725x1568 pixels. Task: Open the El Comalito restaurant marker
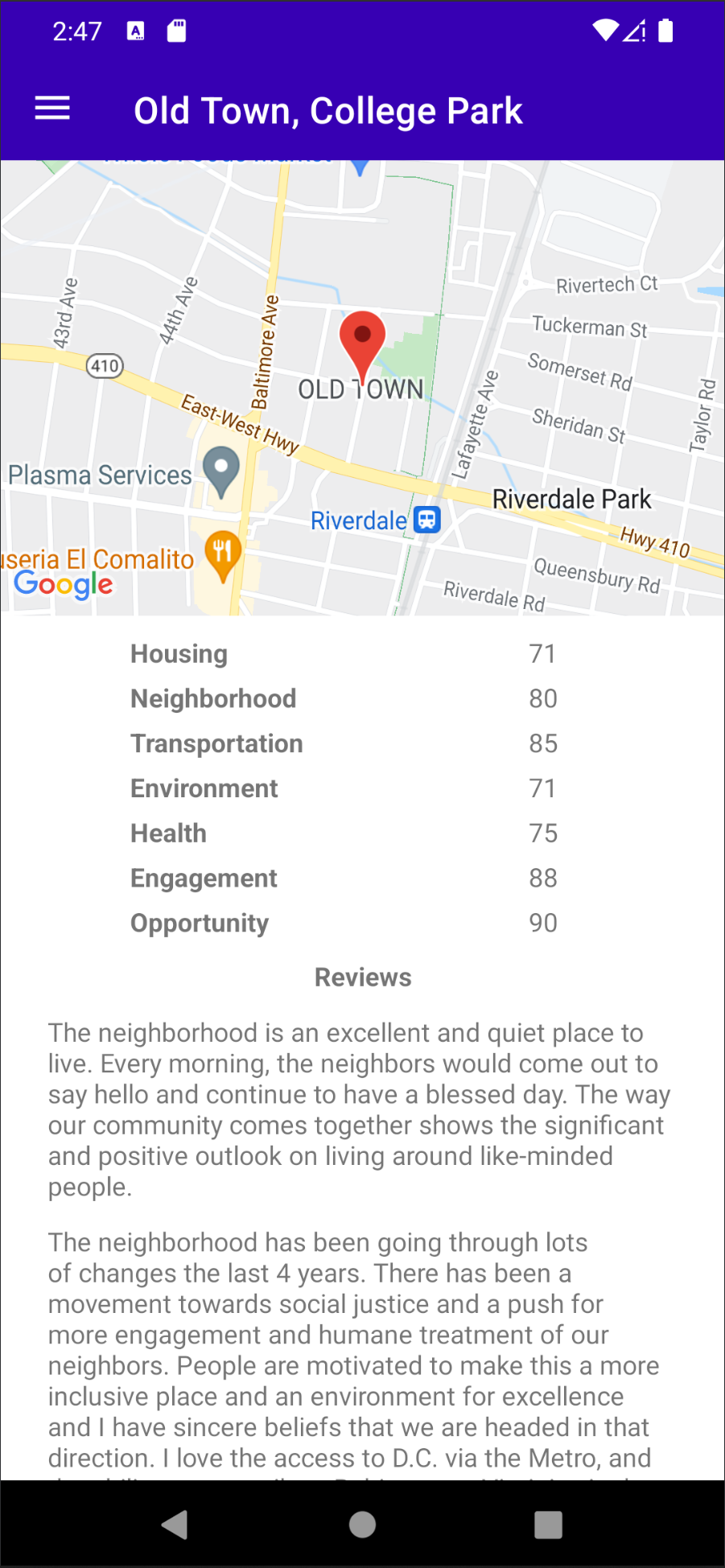223,556
